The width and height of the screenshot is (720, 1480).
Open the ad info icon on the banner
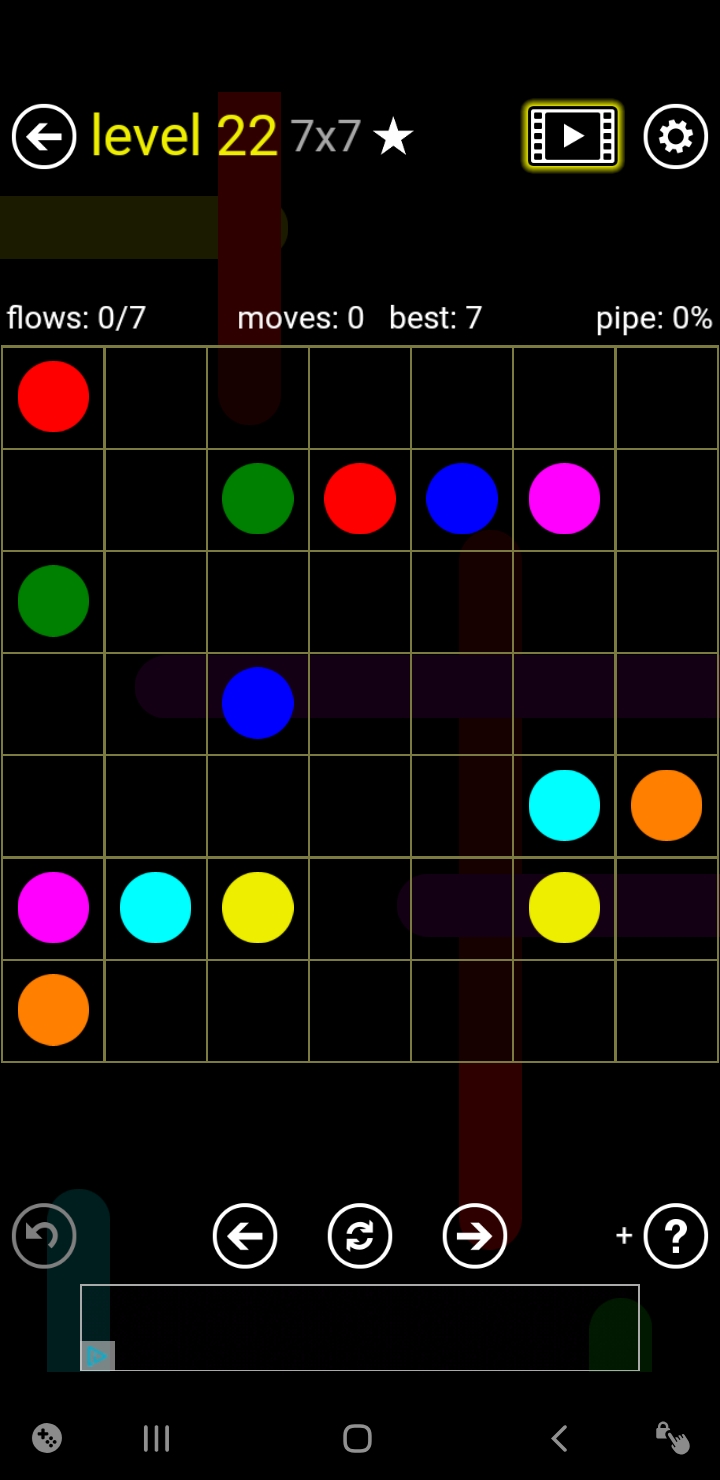(98, 1356)
